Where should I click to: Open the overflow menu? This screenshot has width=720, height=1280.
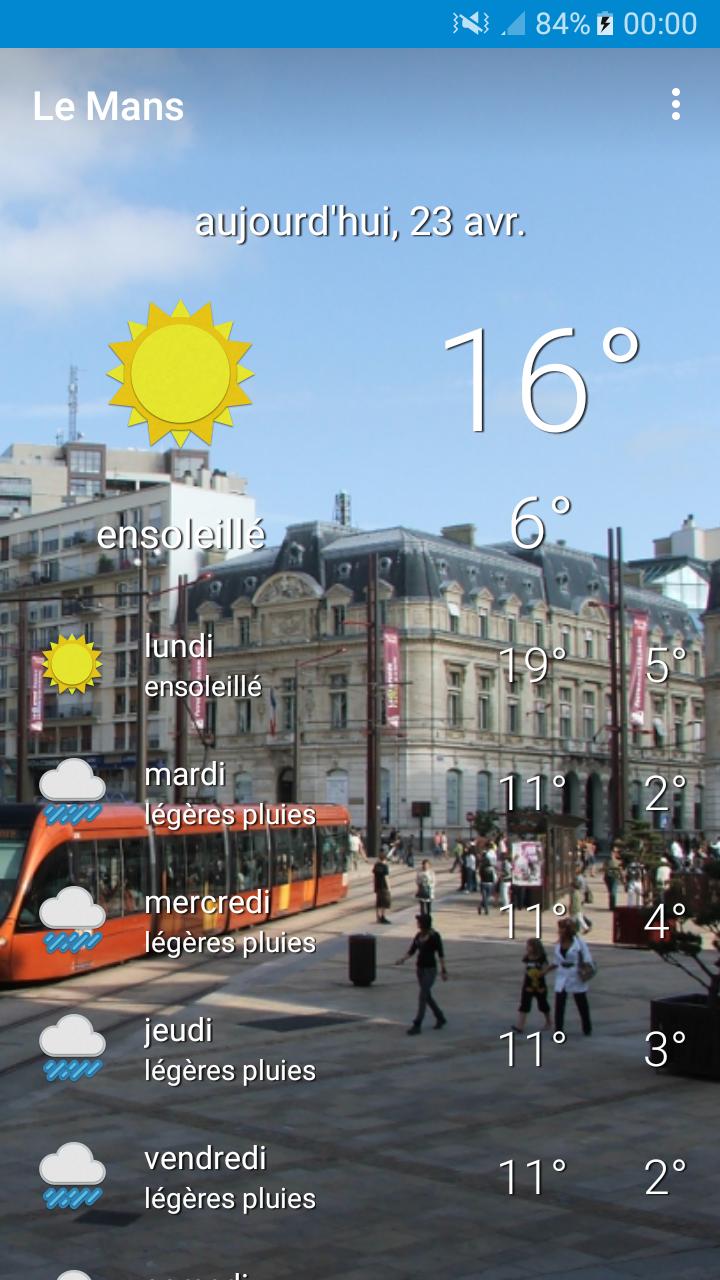pyautogui.click(x=676, y=104)
